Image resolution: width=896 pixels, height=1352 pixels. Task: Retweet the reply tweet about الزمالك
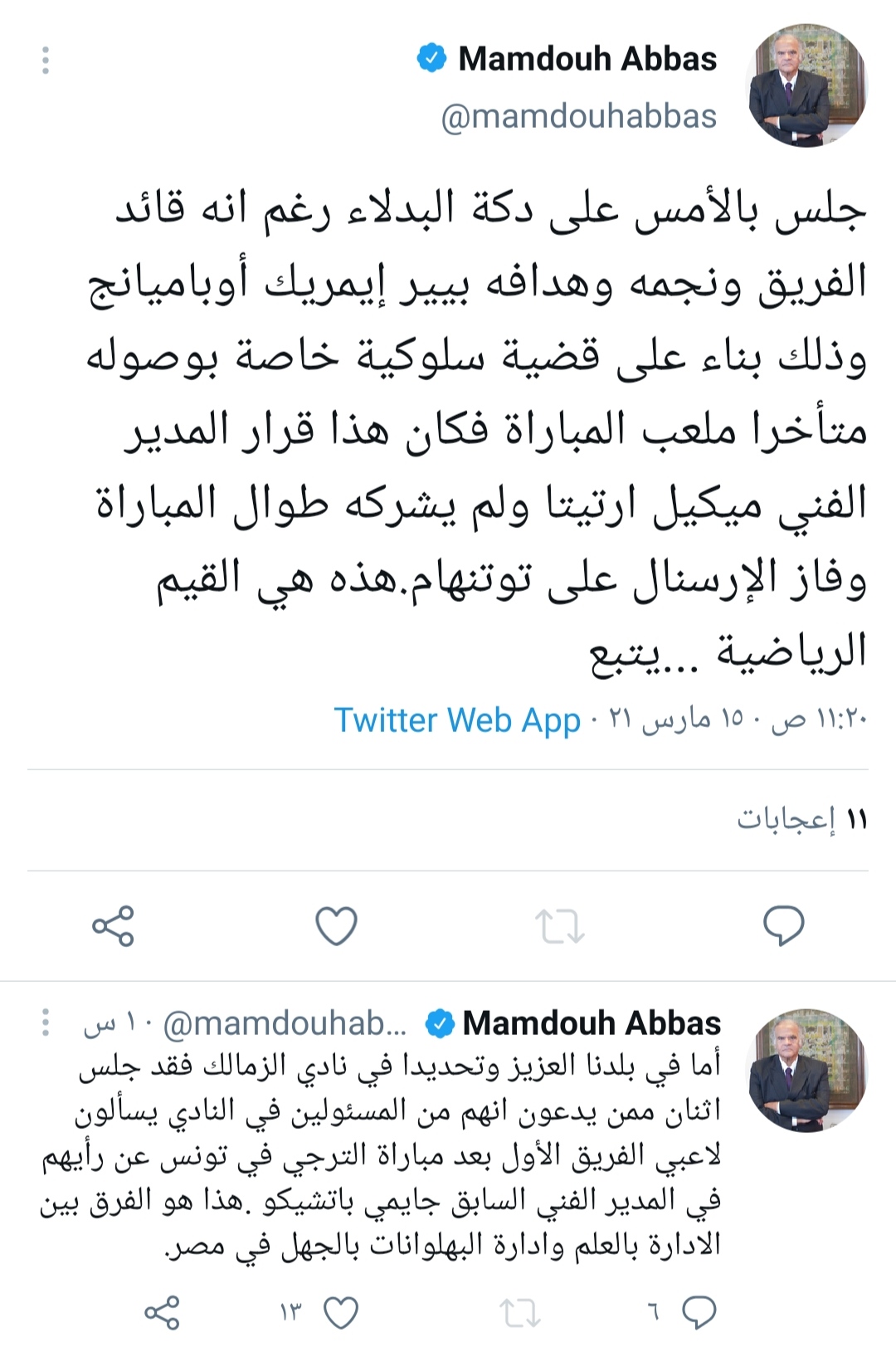(520, 1312)
